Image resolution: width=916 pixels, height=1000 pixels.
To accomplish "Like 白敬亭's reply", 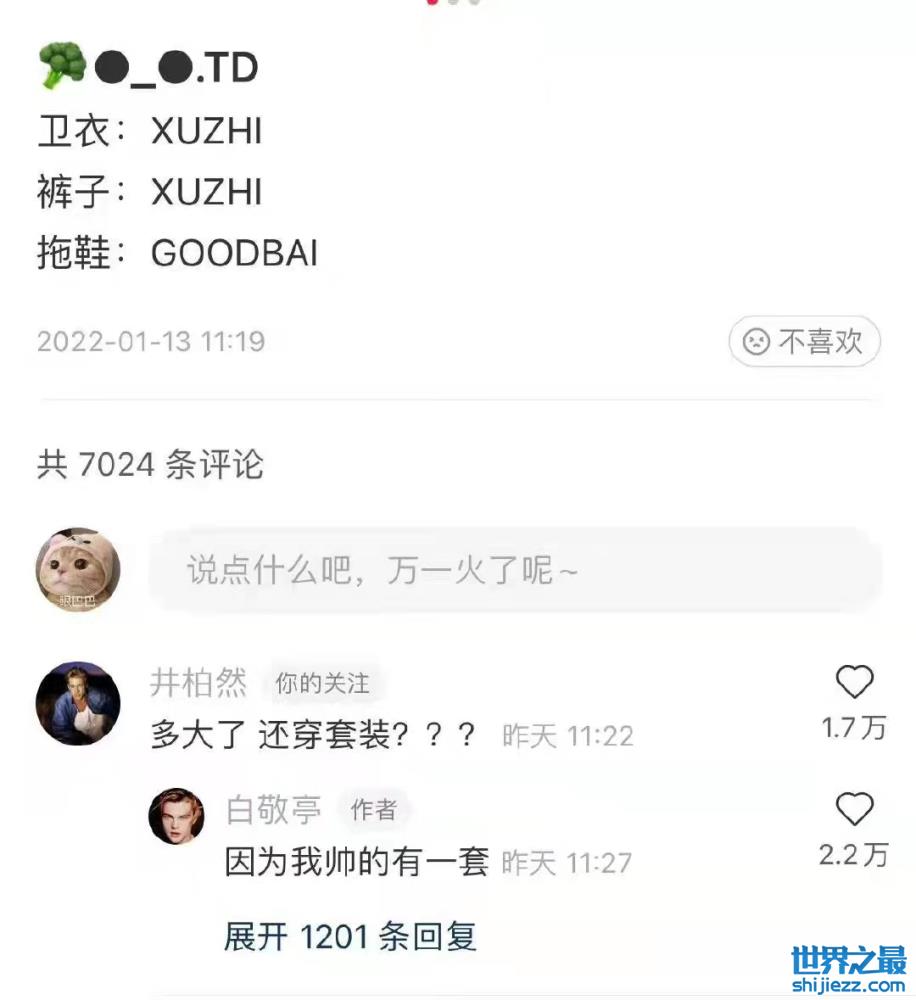I will pos(854,810).
